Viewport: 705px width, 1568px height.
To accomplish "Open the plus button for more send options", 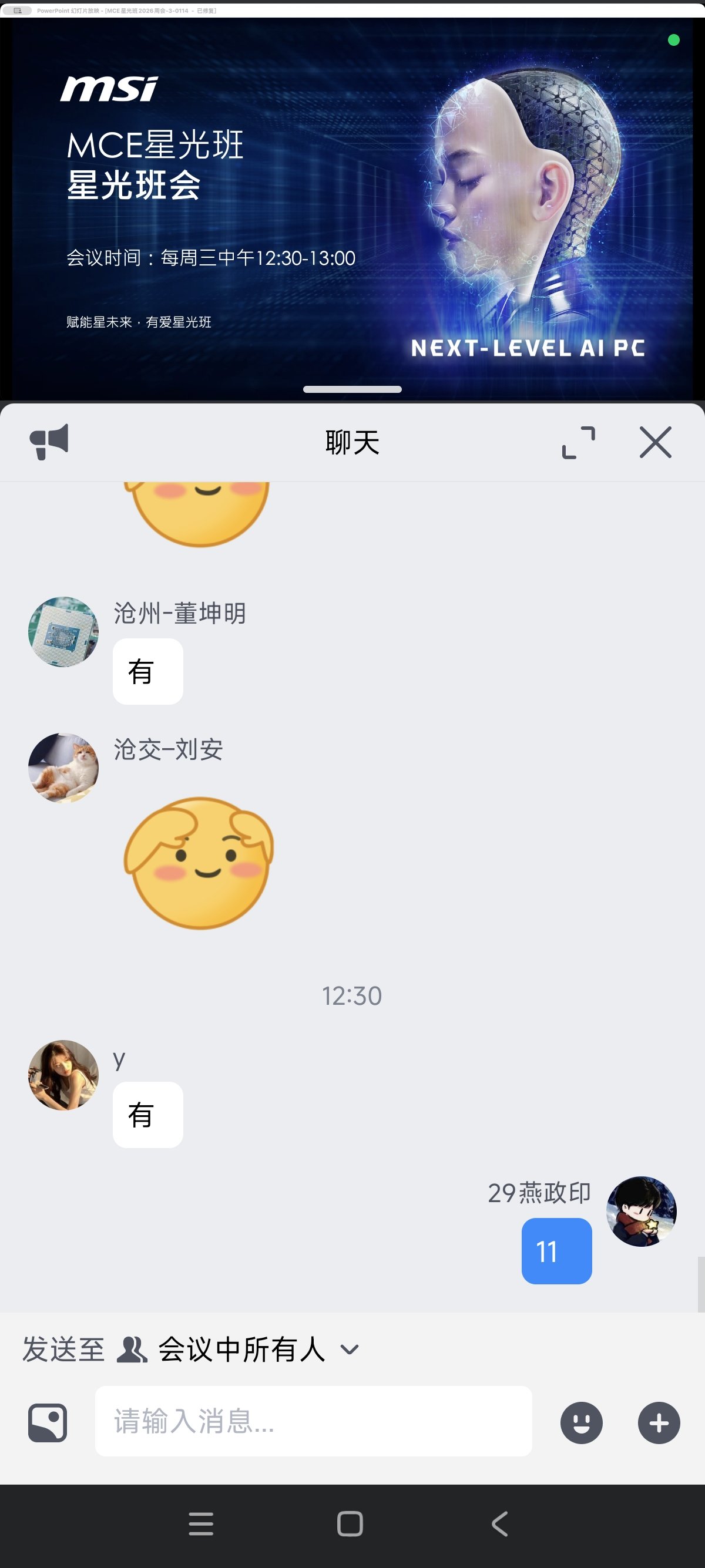I will point(658,1422).
